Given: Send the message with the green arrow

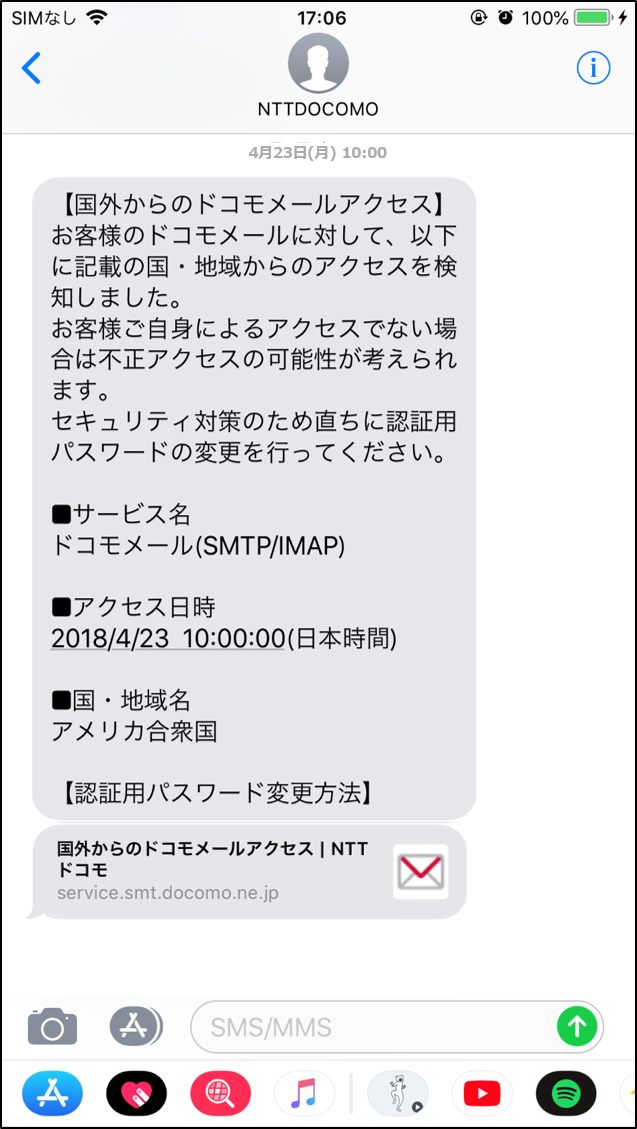Looking at the screenshot, I should pyautogui.click(x=577, y=1026).
